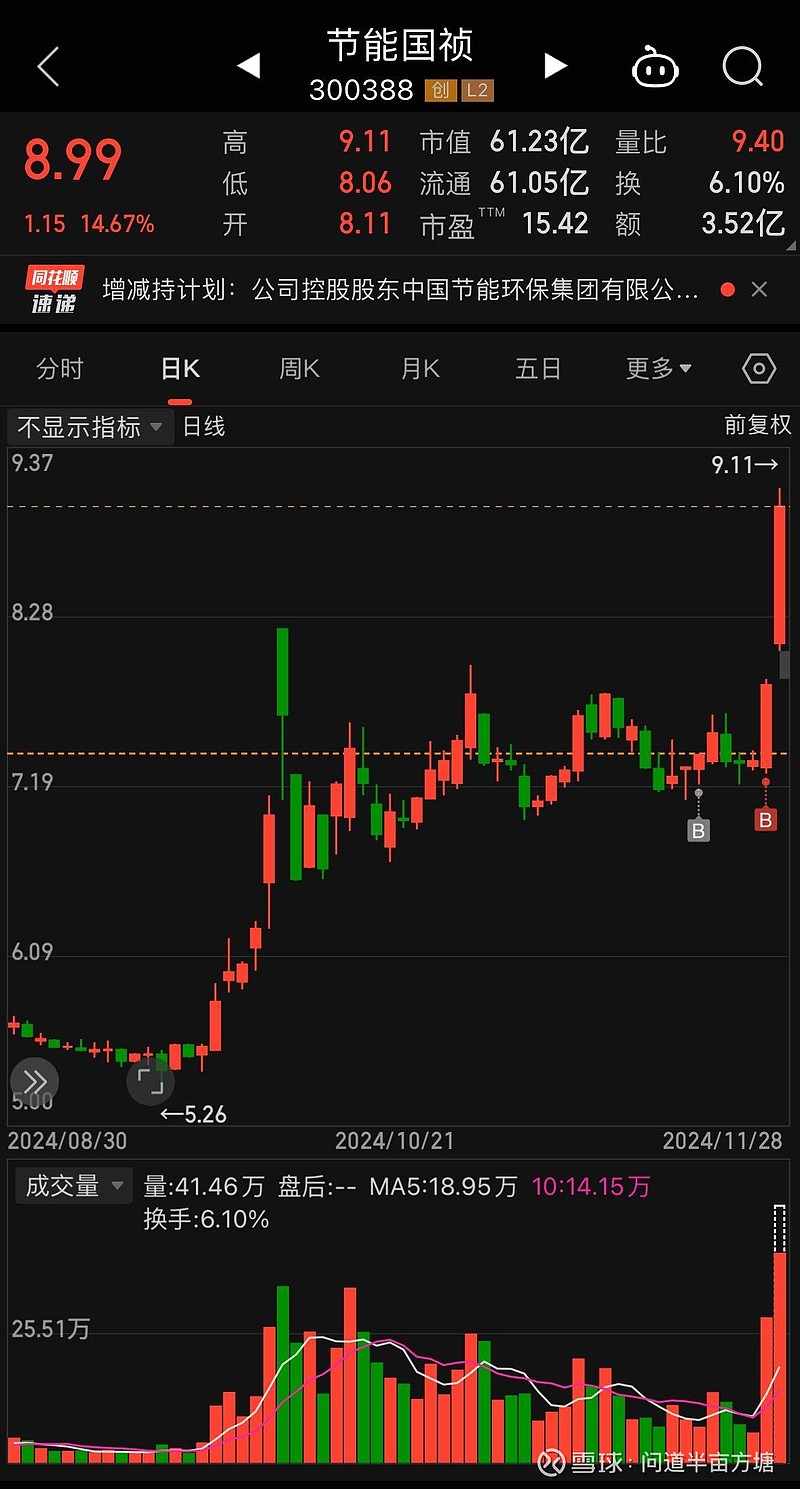The width and height of the screenshot is (800, 1489).
Task: Expand the 更多 chart period dropdown
Action: [658, 369]
